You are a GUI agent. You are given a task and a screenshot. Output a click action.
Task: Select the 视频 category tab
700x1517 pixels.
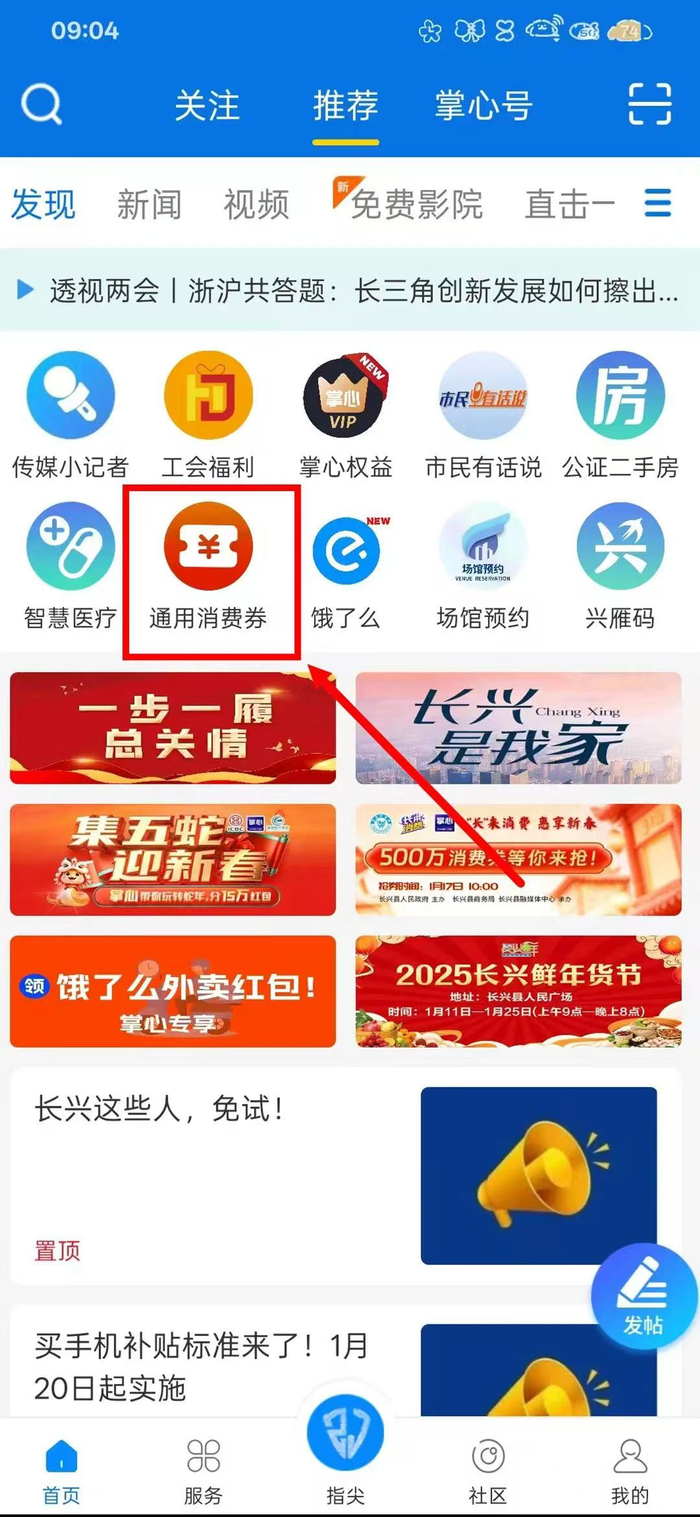[x=256, y=204]
